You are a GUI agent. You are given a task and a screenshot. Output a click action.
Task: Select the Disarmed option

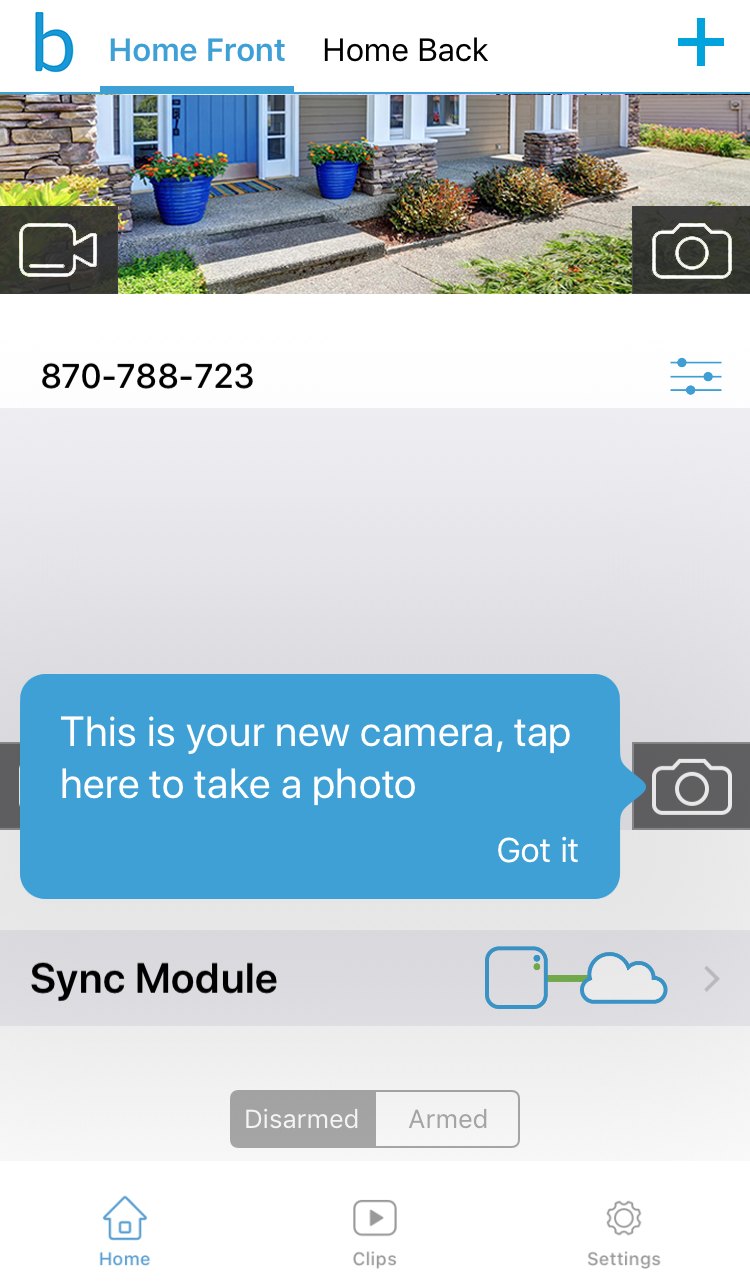tap(302, 1119)
